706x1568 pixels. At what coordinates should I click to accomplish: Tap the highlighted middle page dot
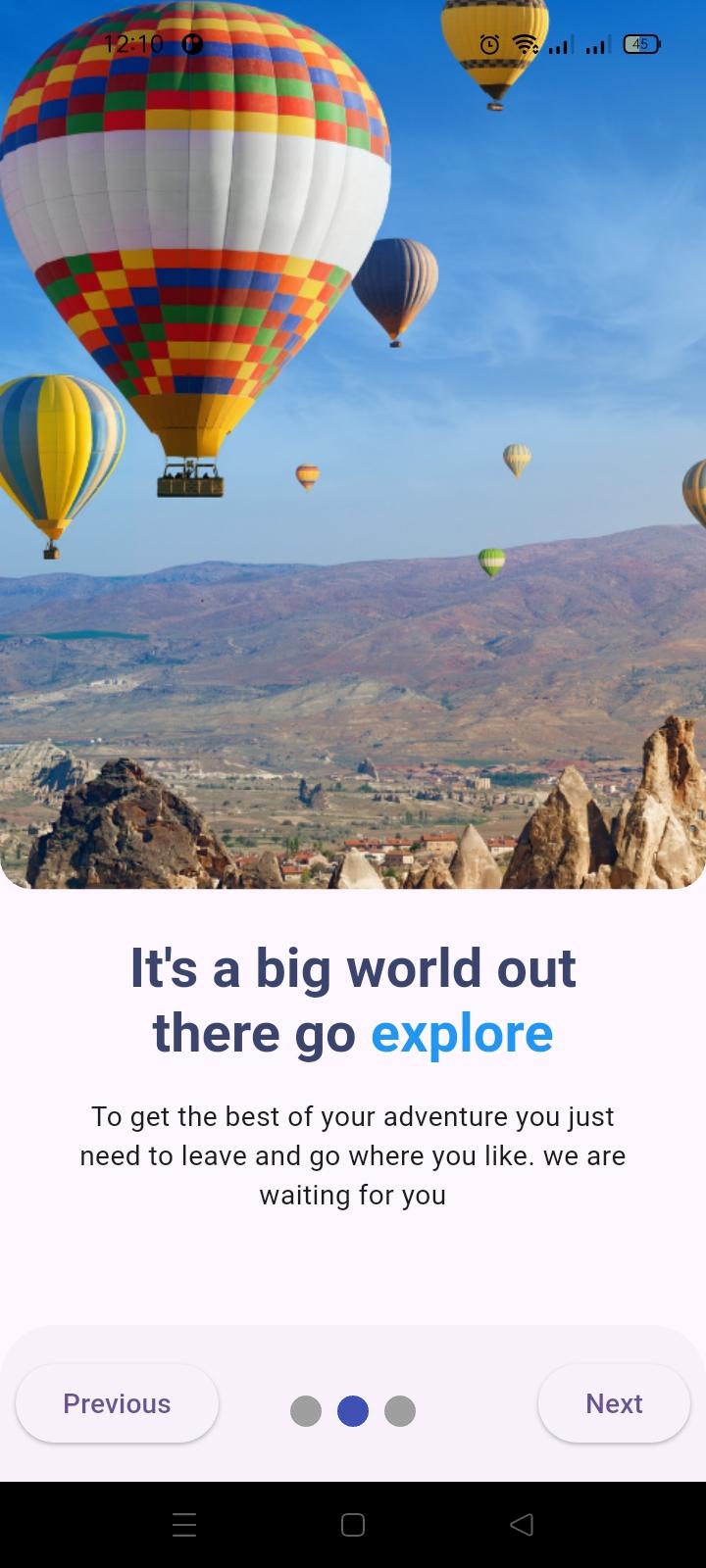click(353, 1411)
